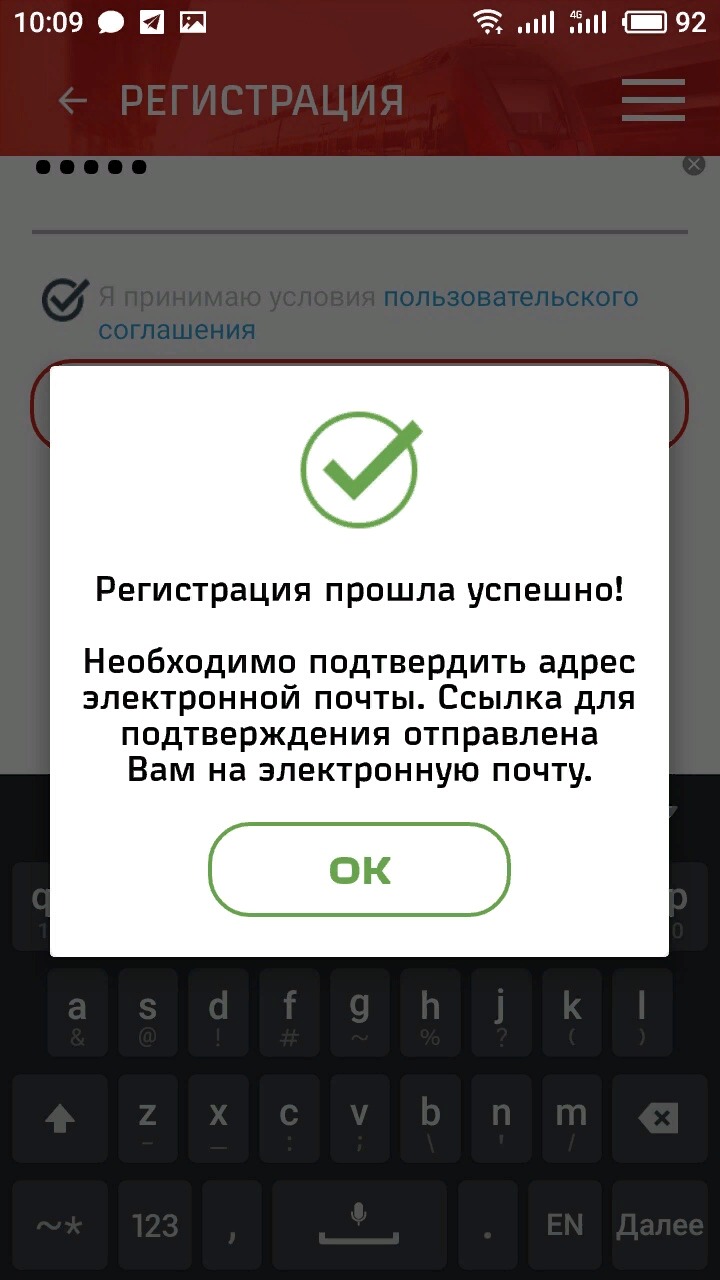Hit the backspace key on the keyboard

657,1118
